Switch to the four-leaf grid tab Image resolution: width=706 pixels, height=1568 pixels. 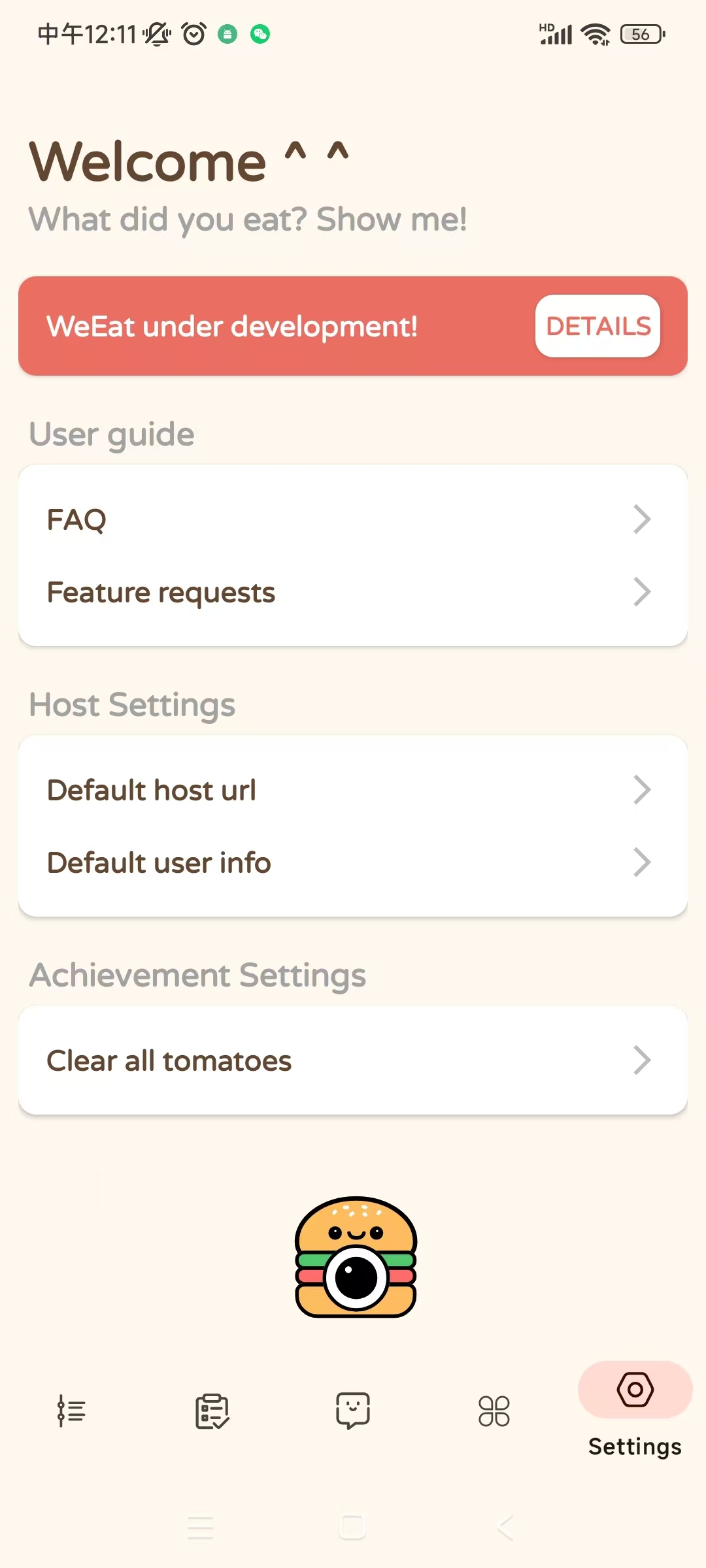click(494, 1411)
